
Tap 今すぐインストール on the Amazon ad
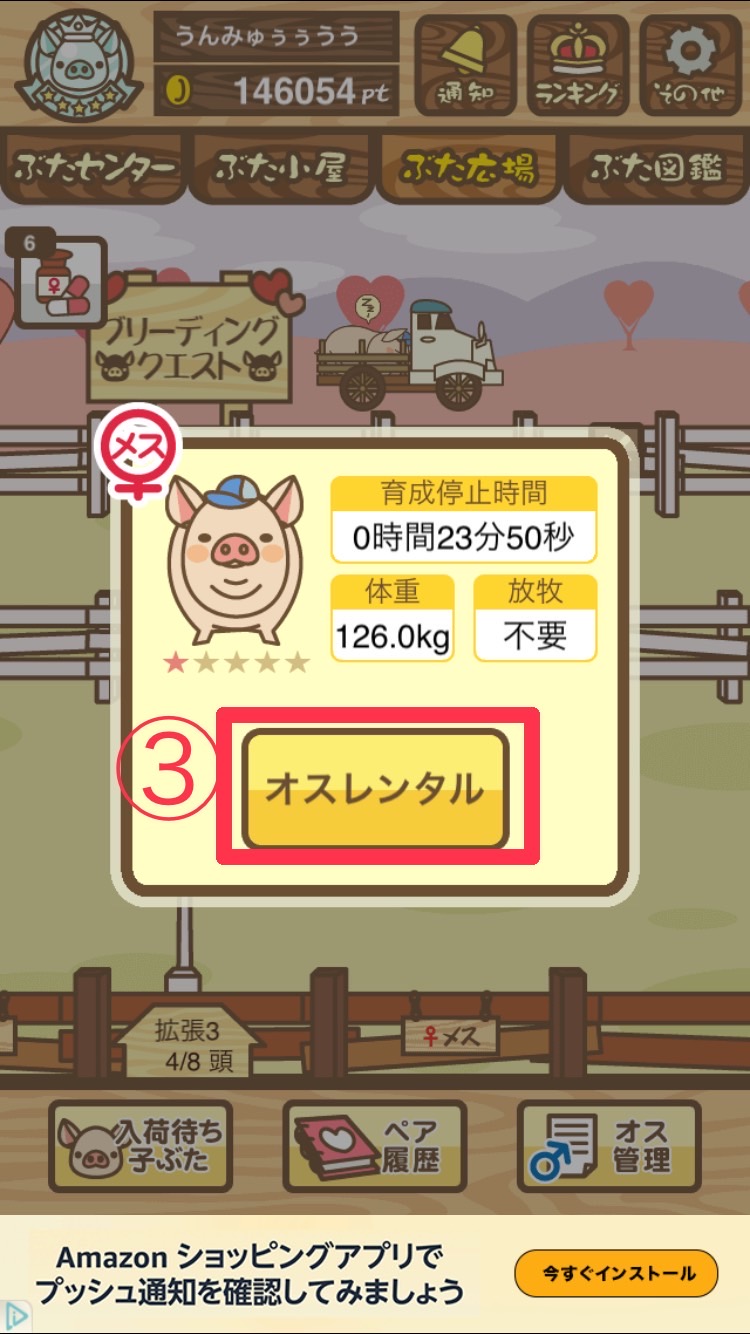coord(617,1274)
